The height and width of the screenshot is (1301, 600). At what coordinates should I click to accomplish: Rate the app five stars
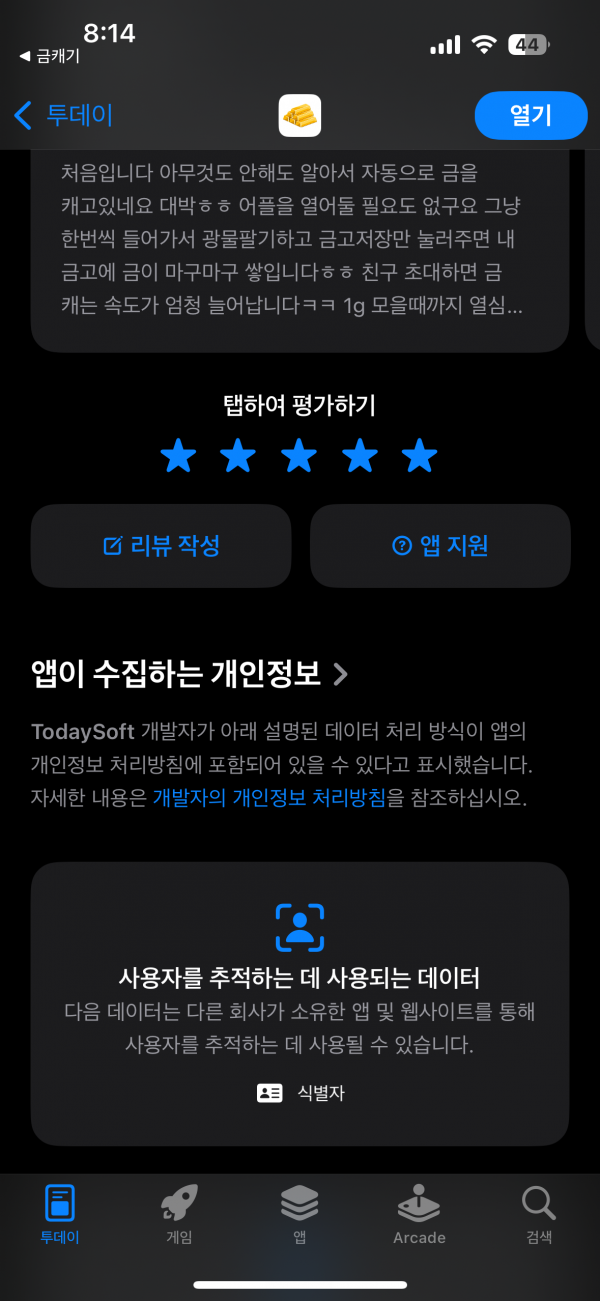tap(419, 456)
